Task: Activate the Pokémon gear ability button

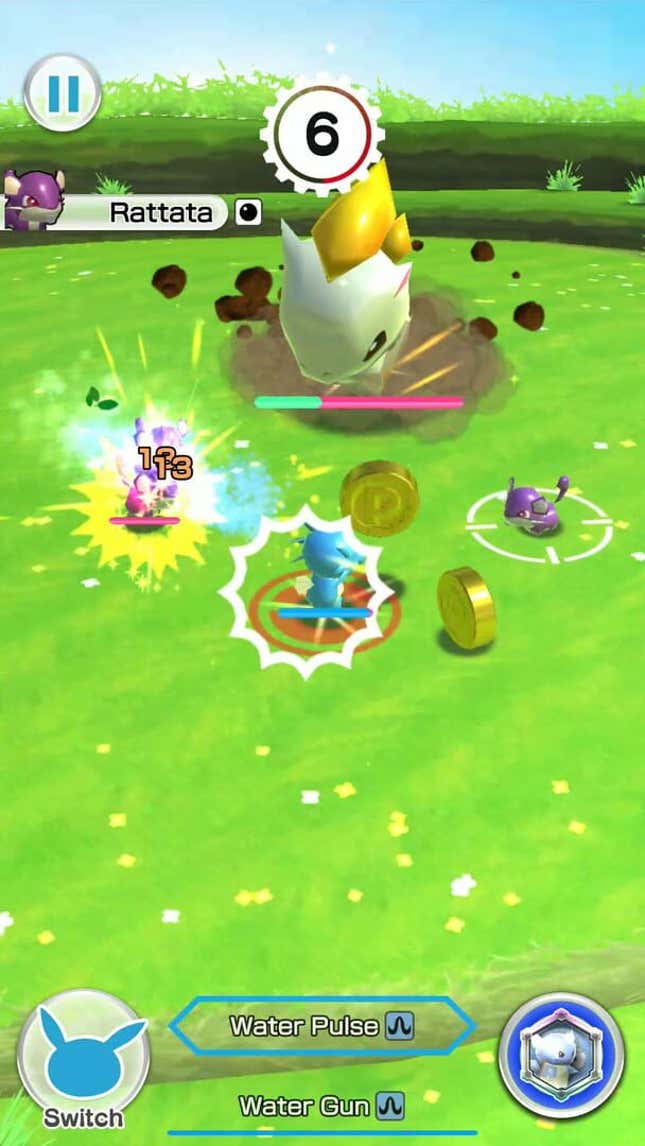Action: [x=561, y=1056]
